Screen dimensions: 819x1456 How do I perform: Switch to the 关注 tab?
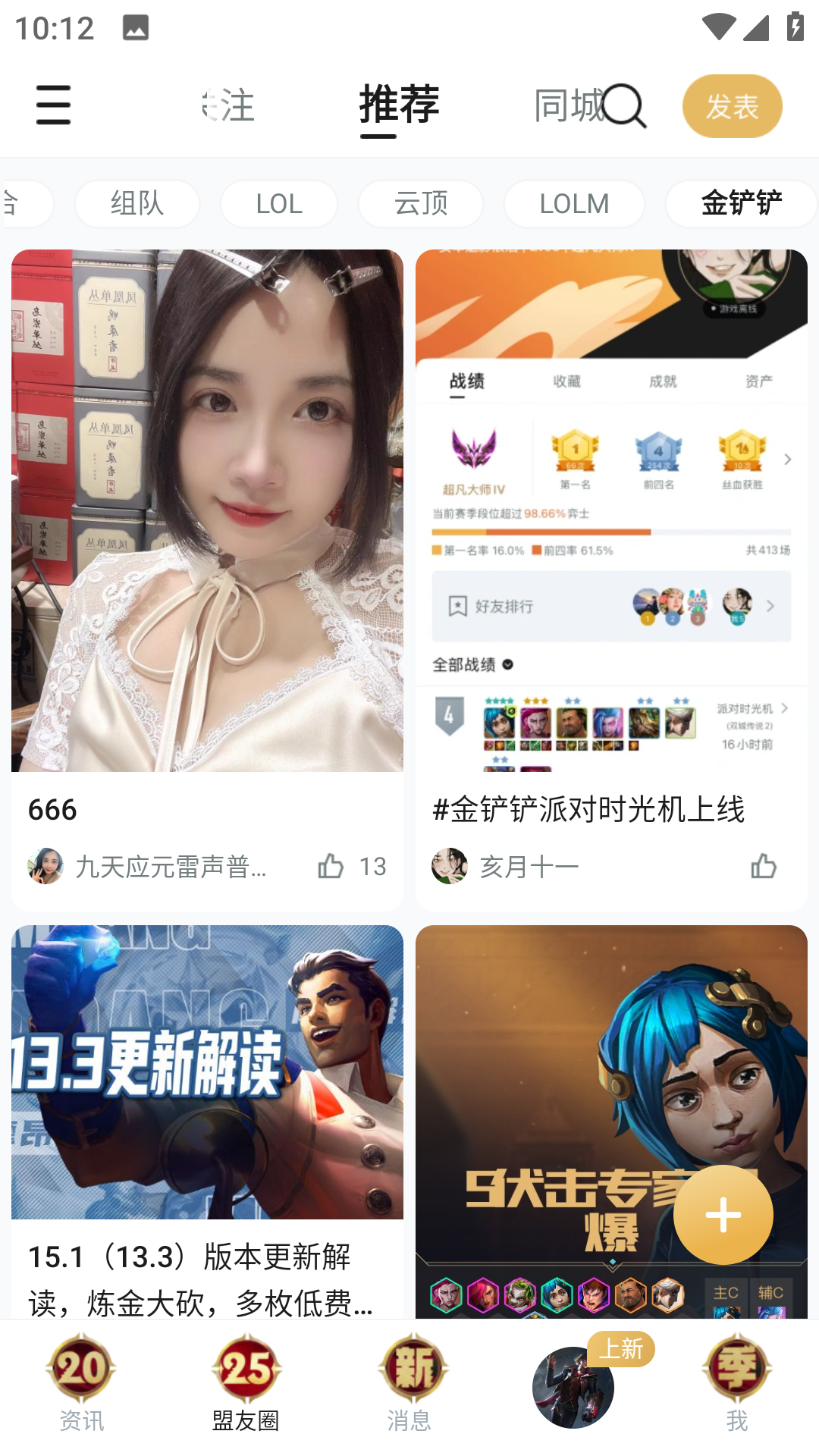[229, 105]
